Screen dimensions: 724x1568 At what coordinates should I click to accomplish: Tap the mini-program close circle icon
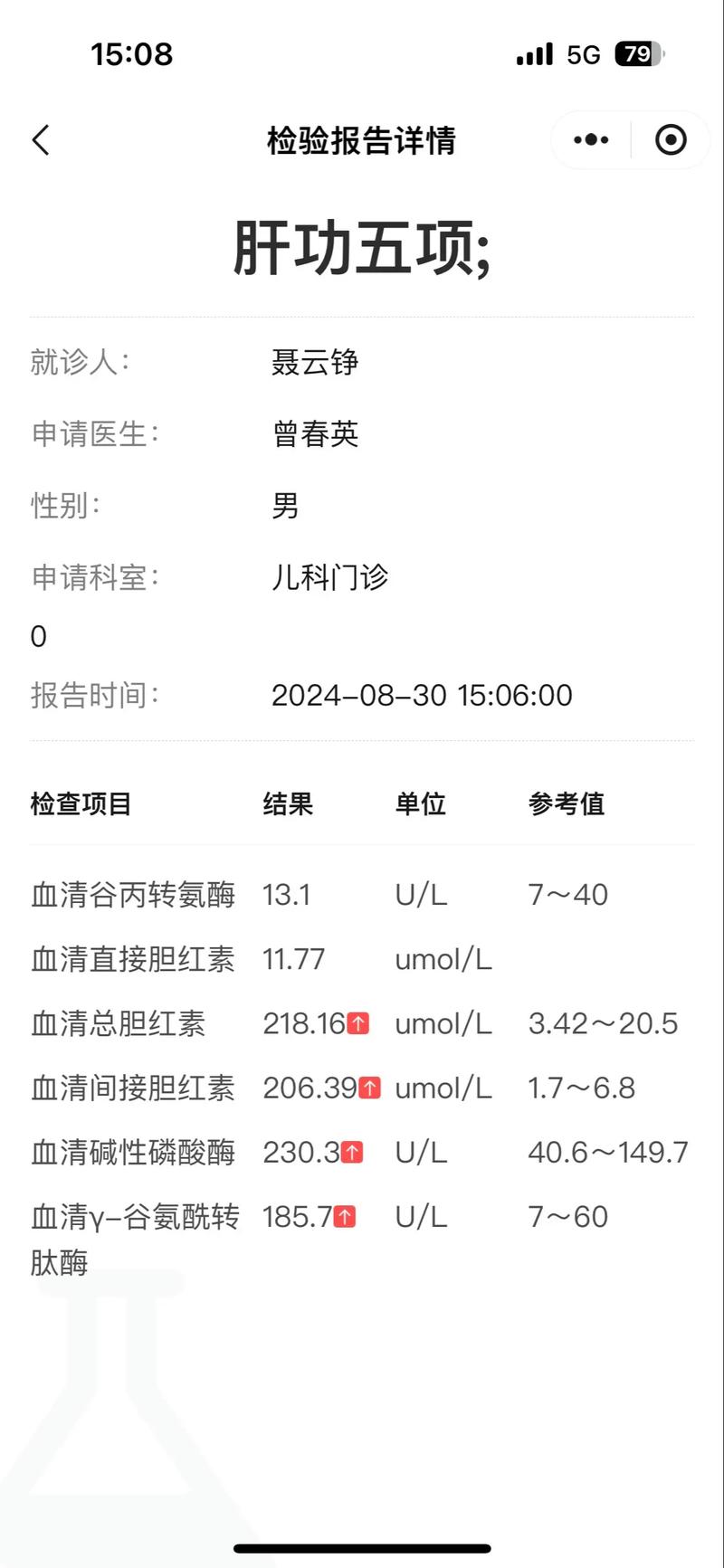(671, 140)
